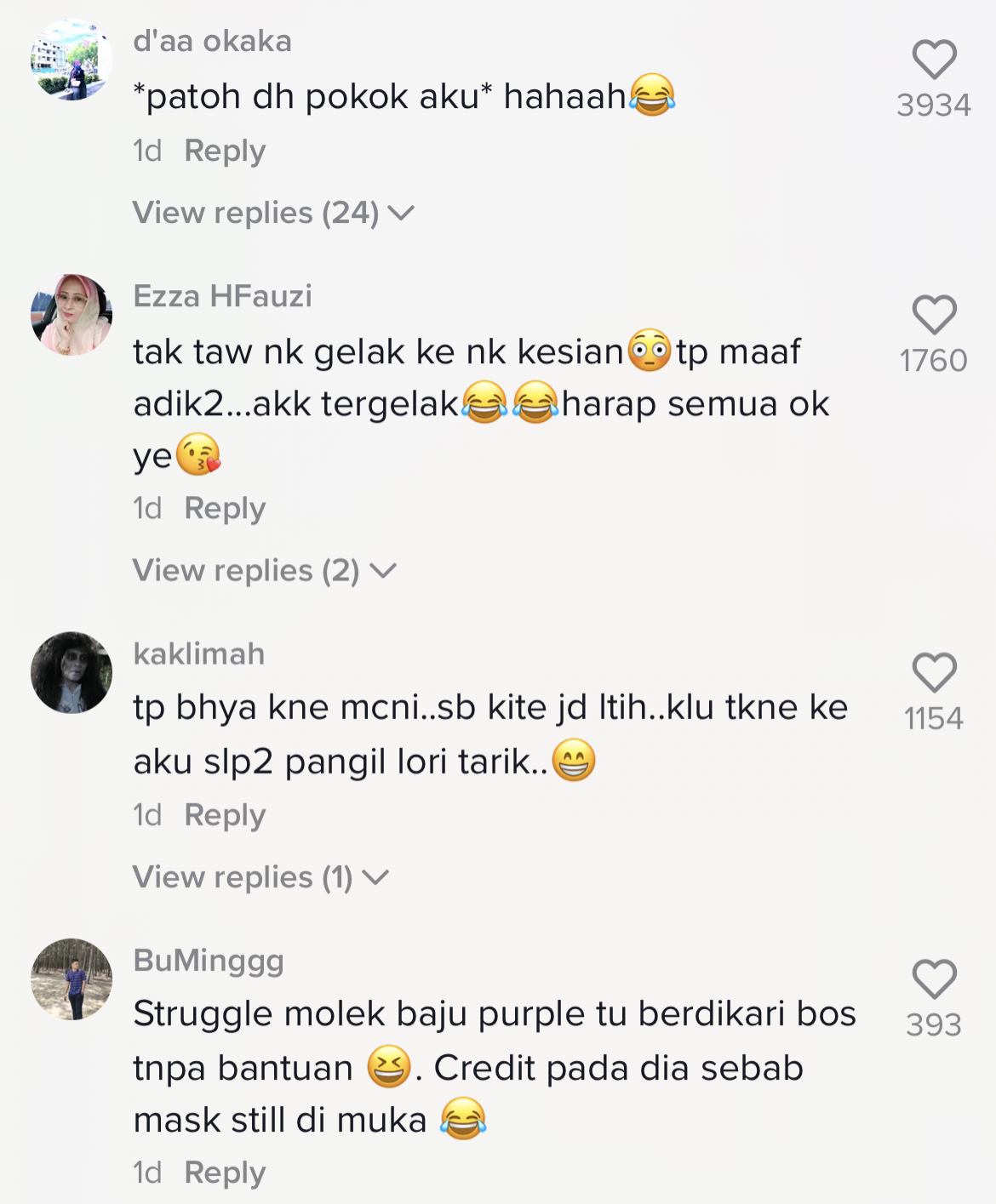
Task: Expand the 1 reply under kaklimah
Action: (260, 877)
